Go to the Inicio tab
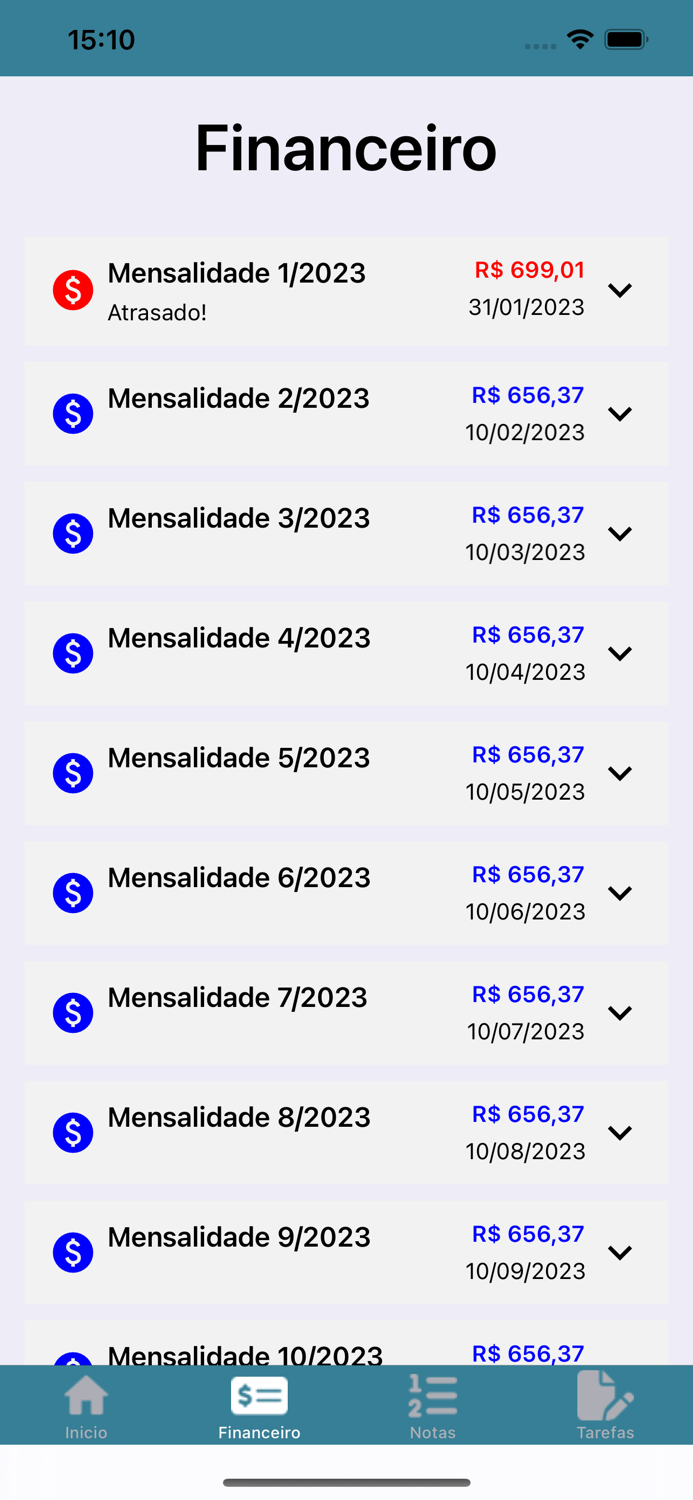693x1500 pixels. [86, 1405]
